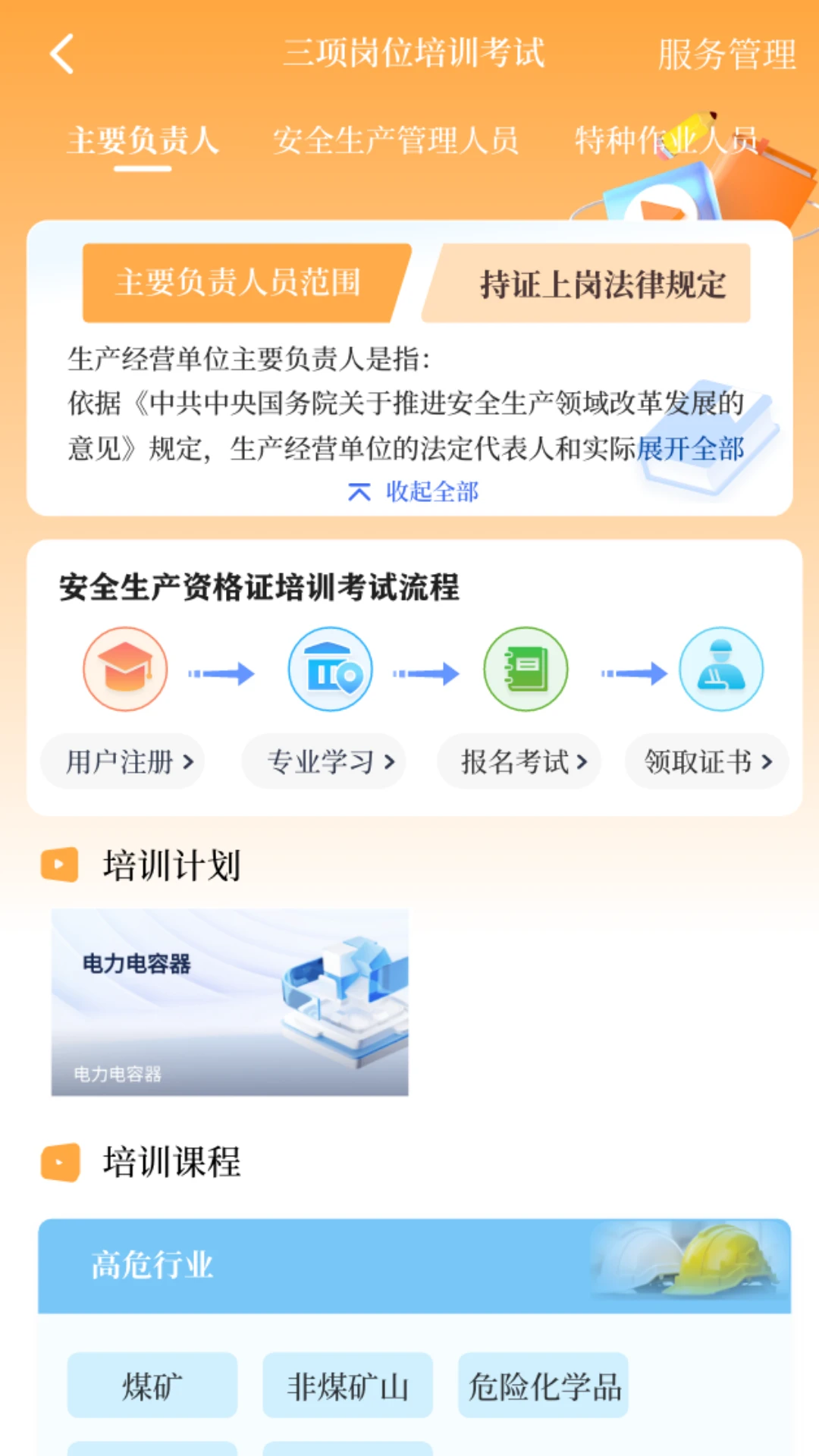The height and width of the screenshot is (1456, 819).
Task: Click the play icon beside 培训计划
Action: (59, 863)
